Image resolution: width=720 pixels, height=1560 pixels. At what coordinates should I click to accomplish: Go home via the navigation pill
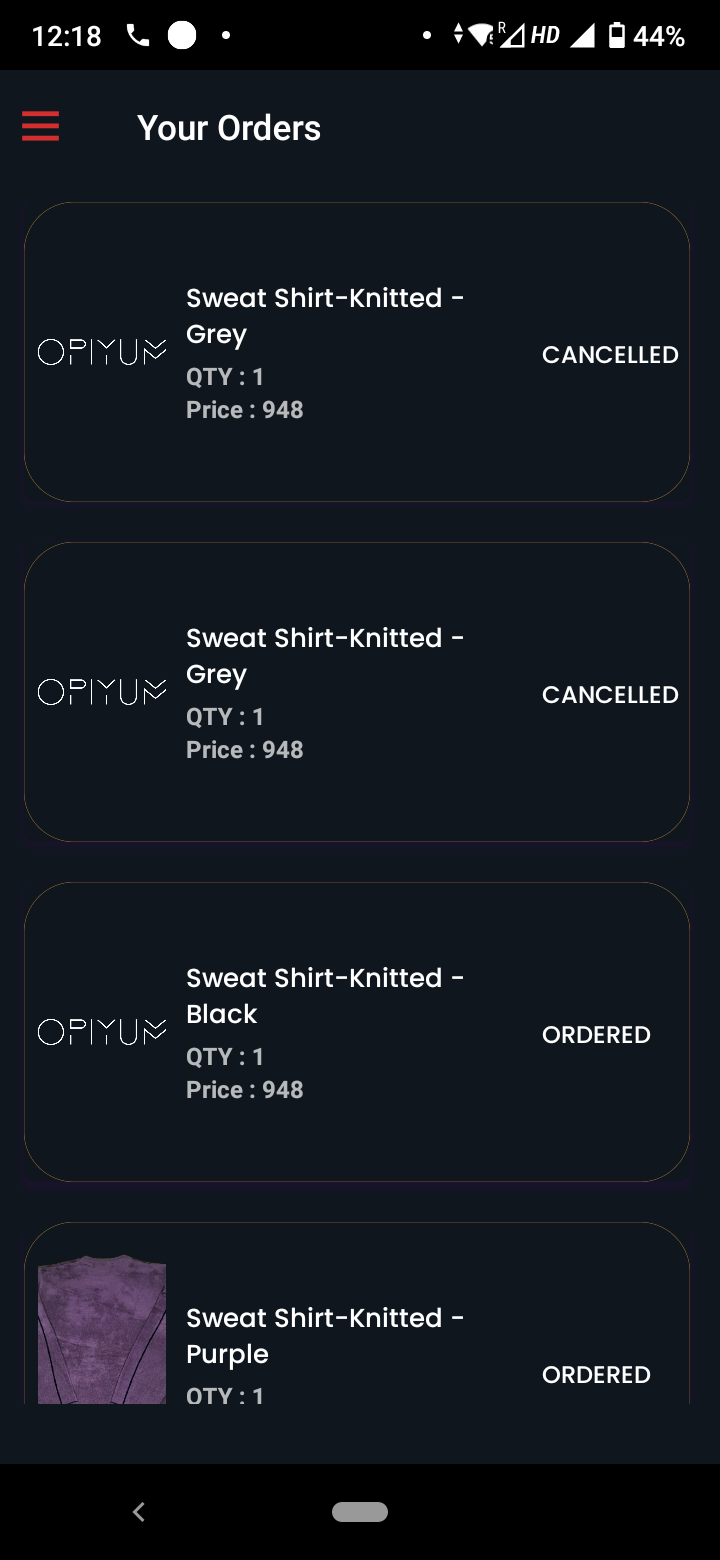360,1512
